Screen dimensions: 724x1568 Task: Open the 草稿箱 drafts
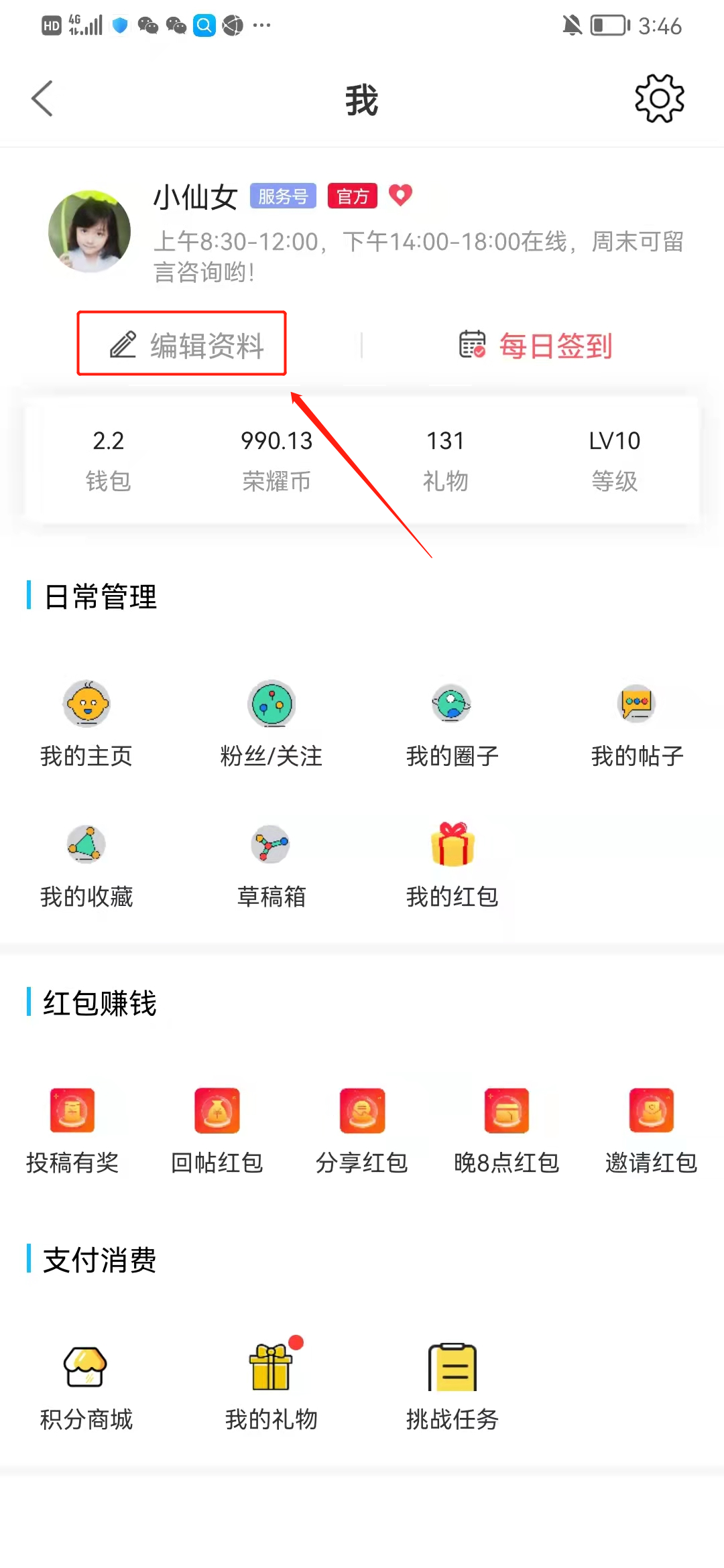[271, 864]
